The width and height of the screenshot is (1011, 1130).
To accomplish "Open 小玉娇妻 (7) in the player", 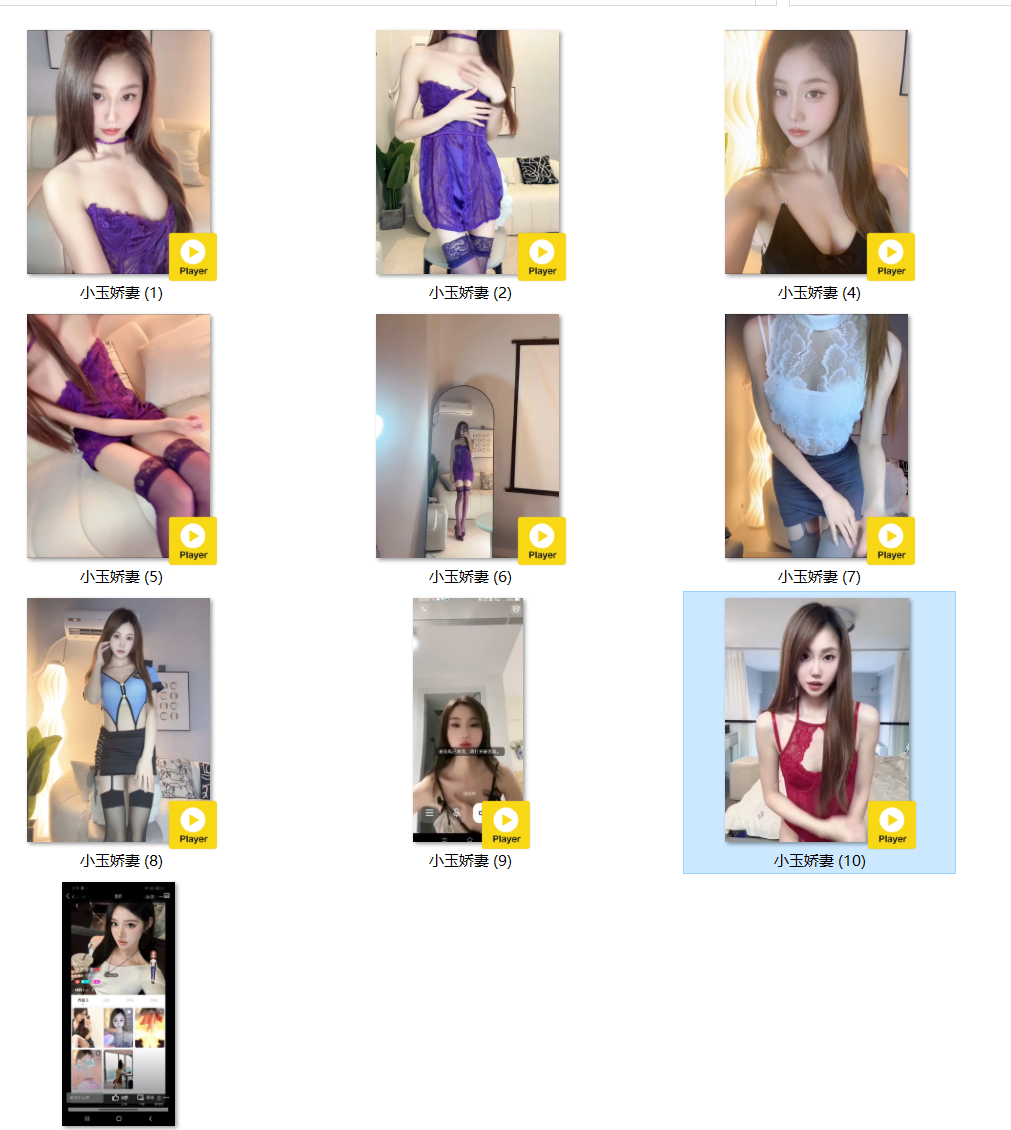I will [x=816, y=436].
